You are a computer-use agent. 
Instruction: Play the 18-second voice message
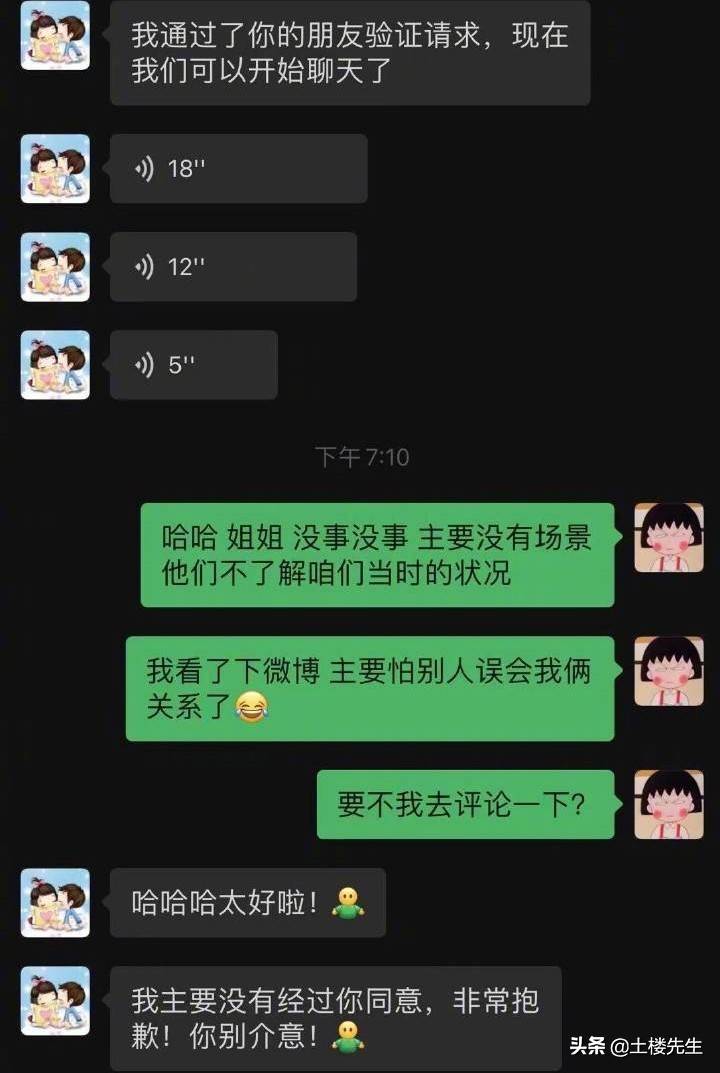pyautogui.click(x=238, y=169)
